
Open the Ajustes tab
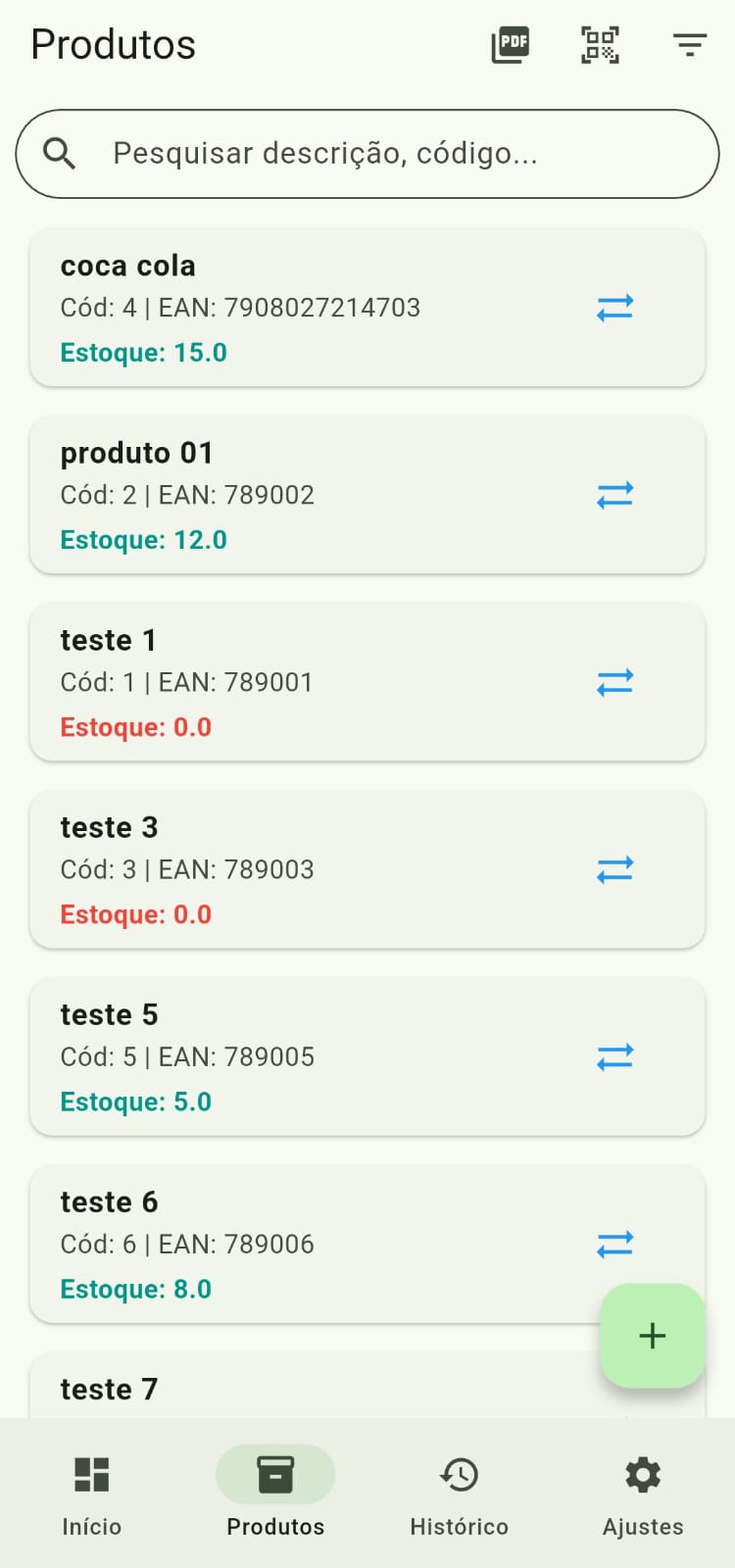point(643,1494)
